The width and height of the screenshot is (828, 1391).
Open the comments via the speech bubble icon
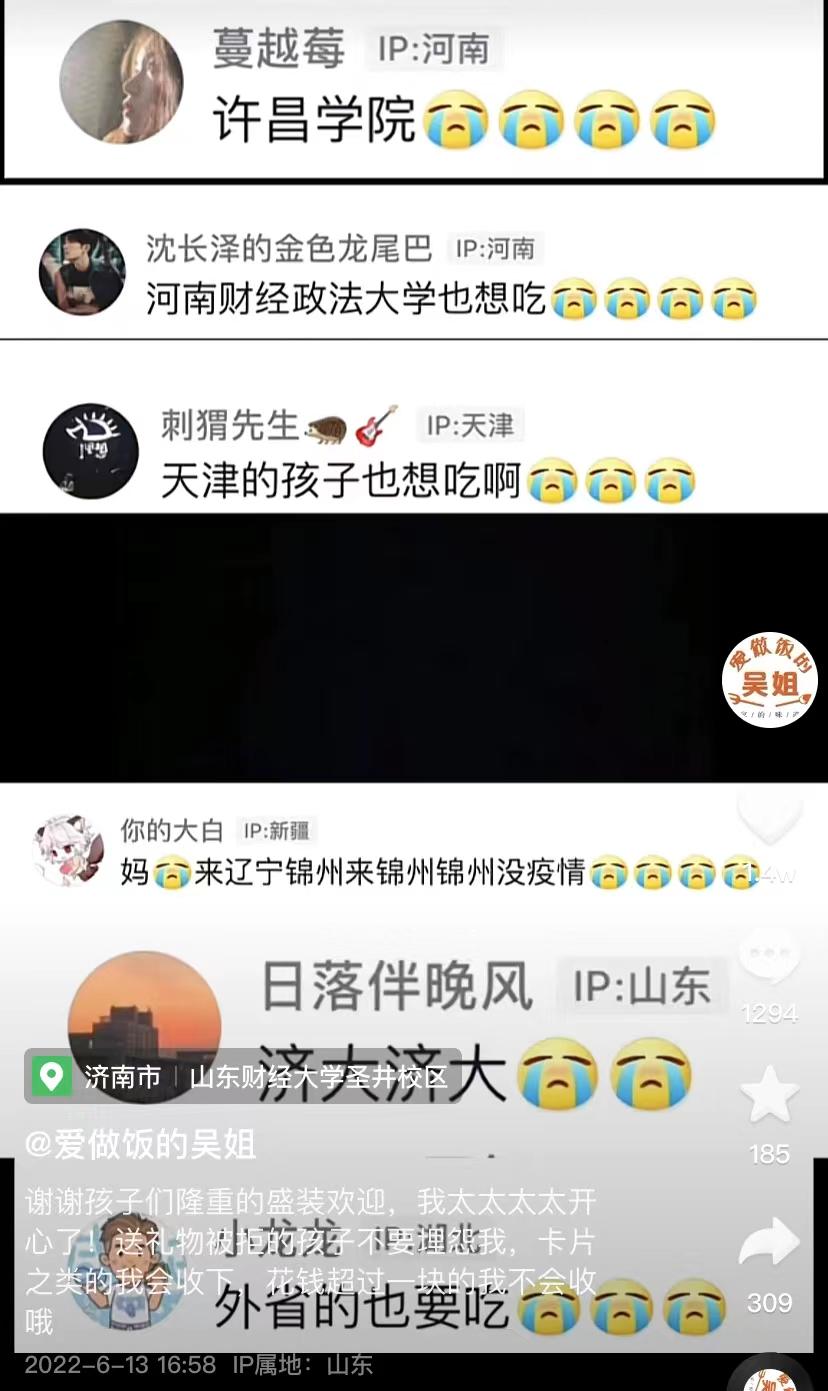(769, 958)
